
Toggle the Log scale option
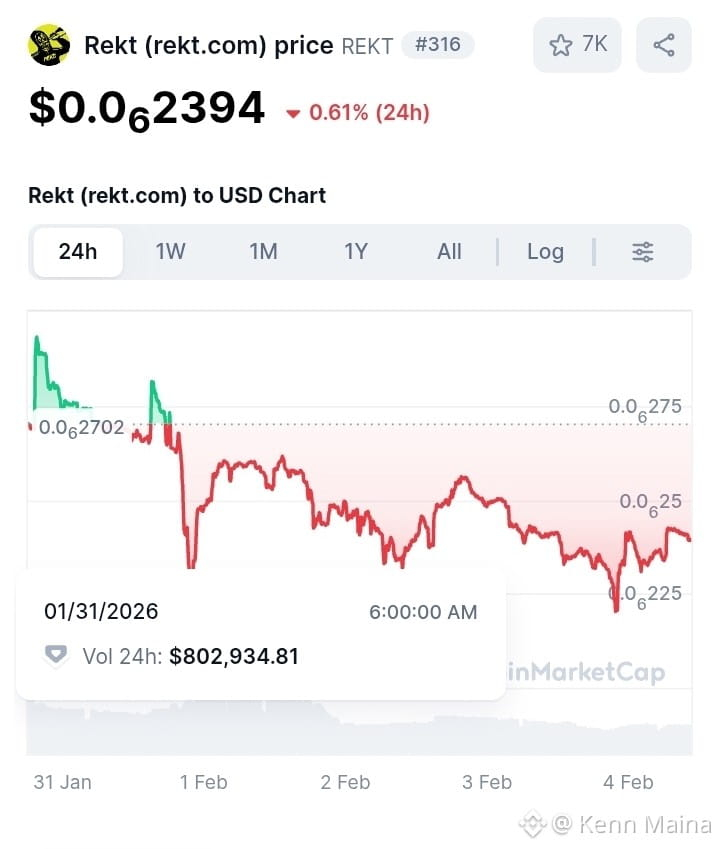click(545, 252)
